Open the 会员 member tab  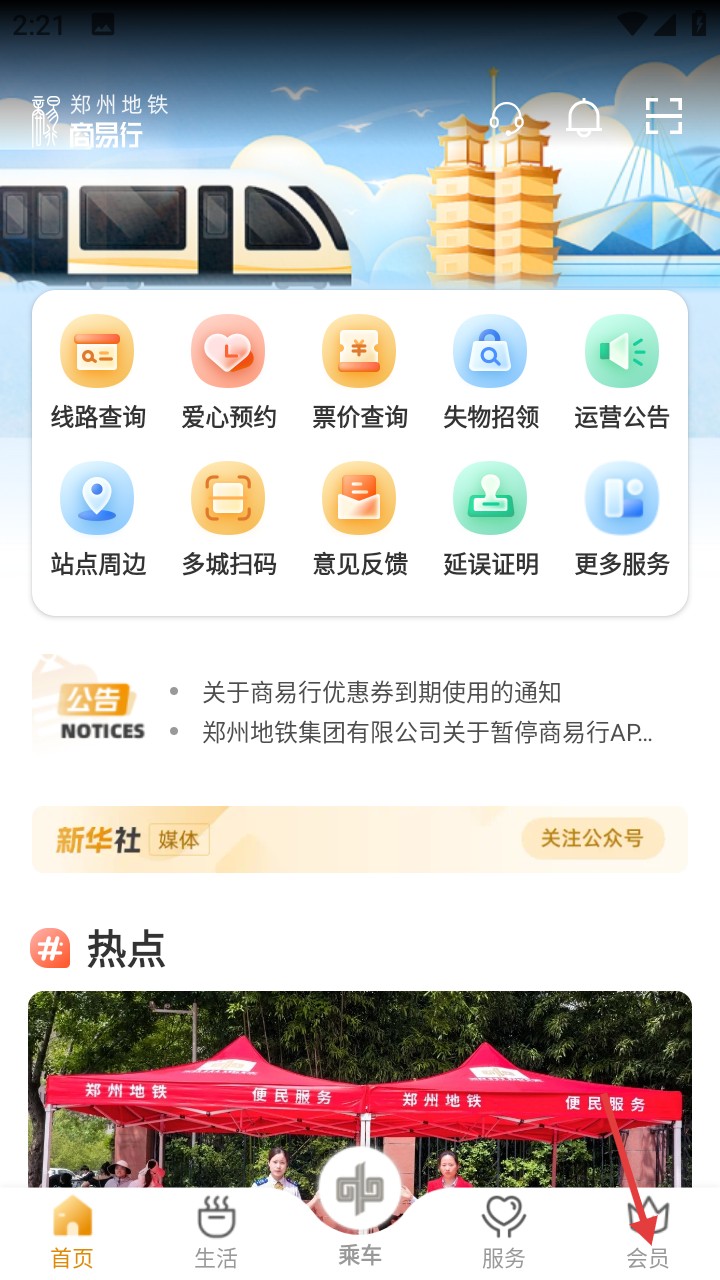click(x=648, y=1230)
